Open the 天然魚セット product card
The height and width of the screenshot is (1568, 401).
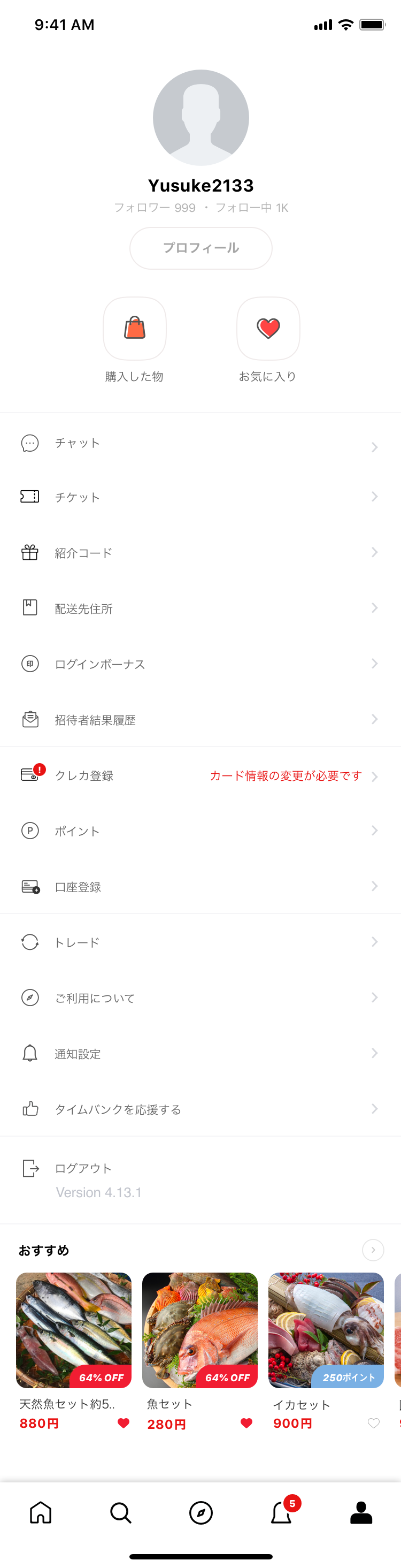(74, 1330)
